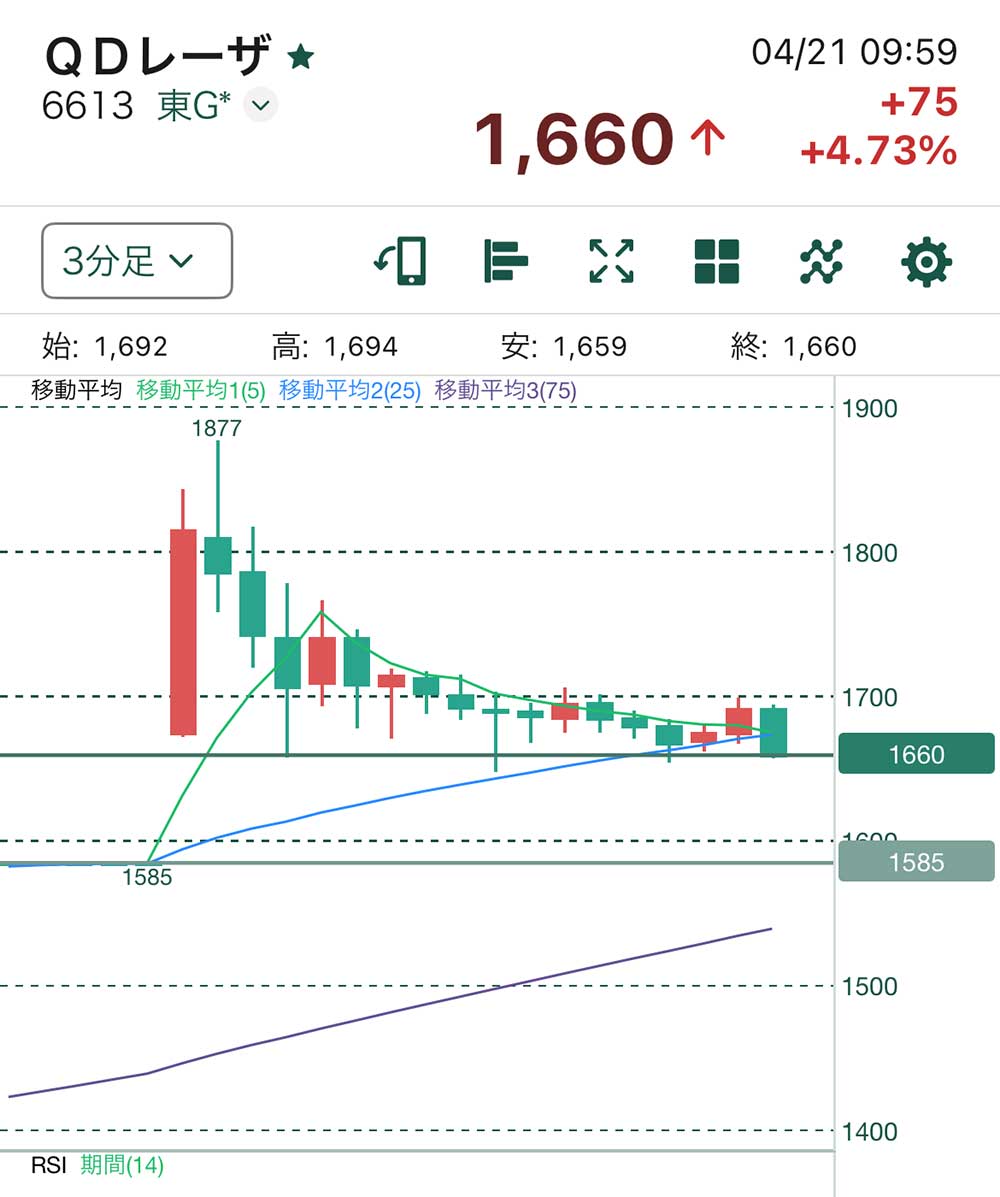Toggle the 移動平均2(25) moving average
Viewport: 1000px width, 1197px height.
349,391
